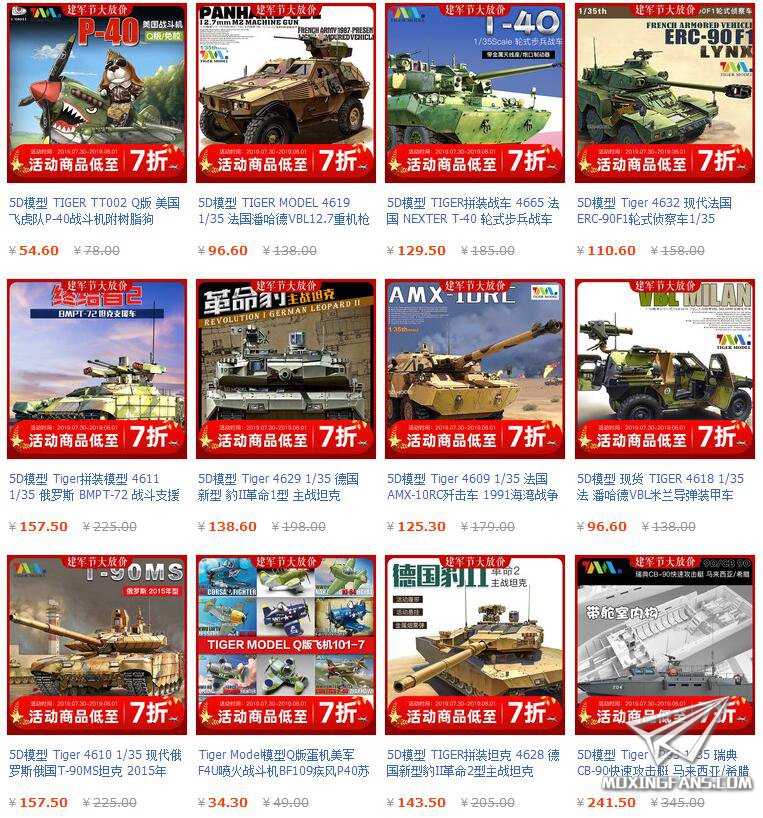Open the Tiger Model Q-version planes 101-7 image
The width and height of the screenshot is (763, 818).
click(x=286, y=644)
